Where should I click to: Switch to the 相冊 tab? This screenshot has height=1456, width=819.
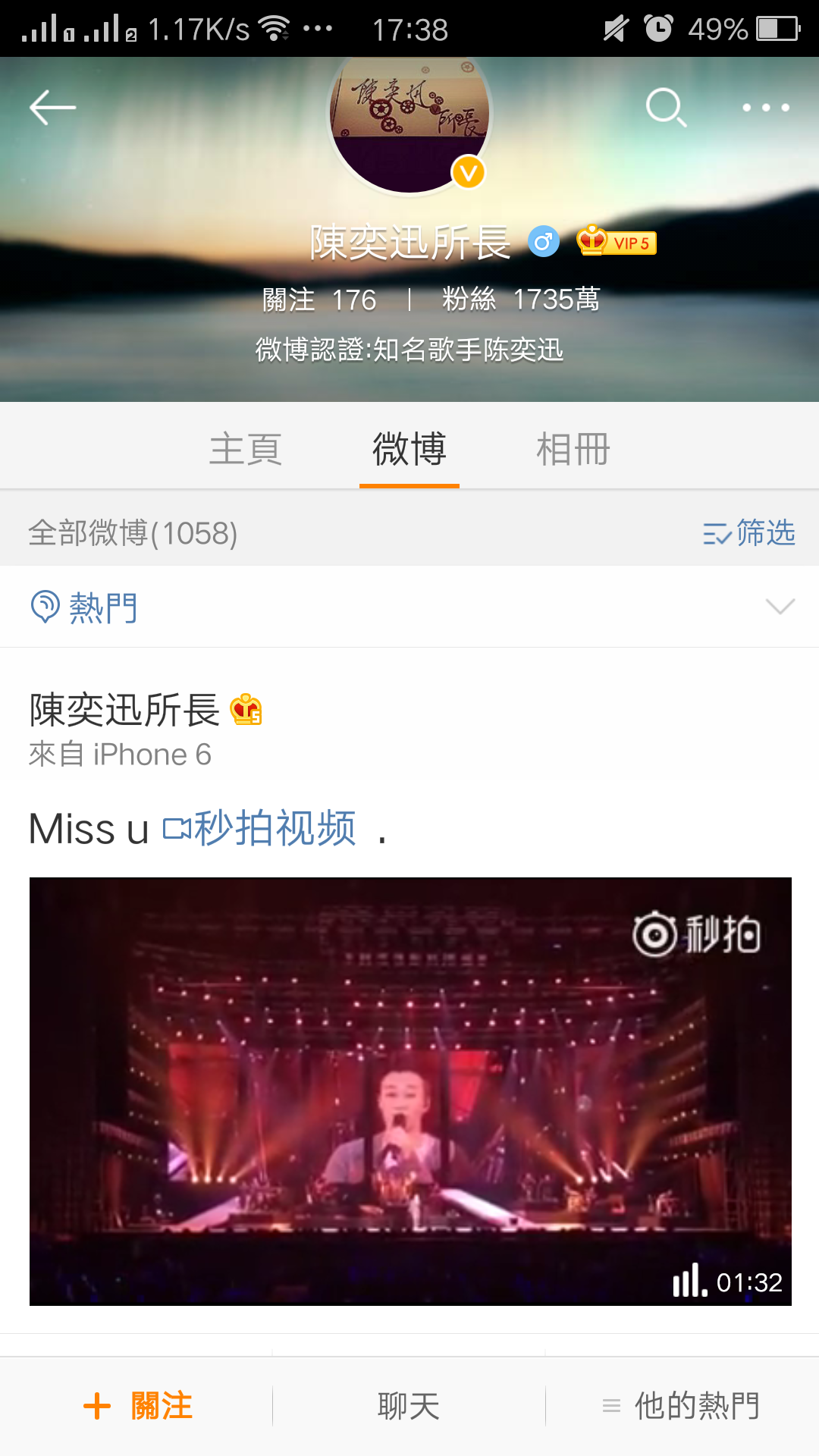(x=573, y=449)
